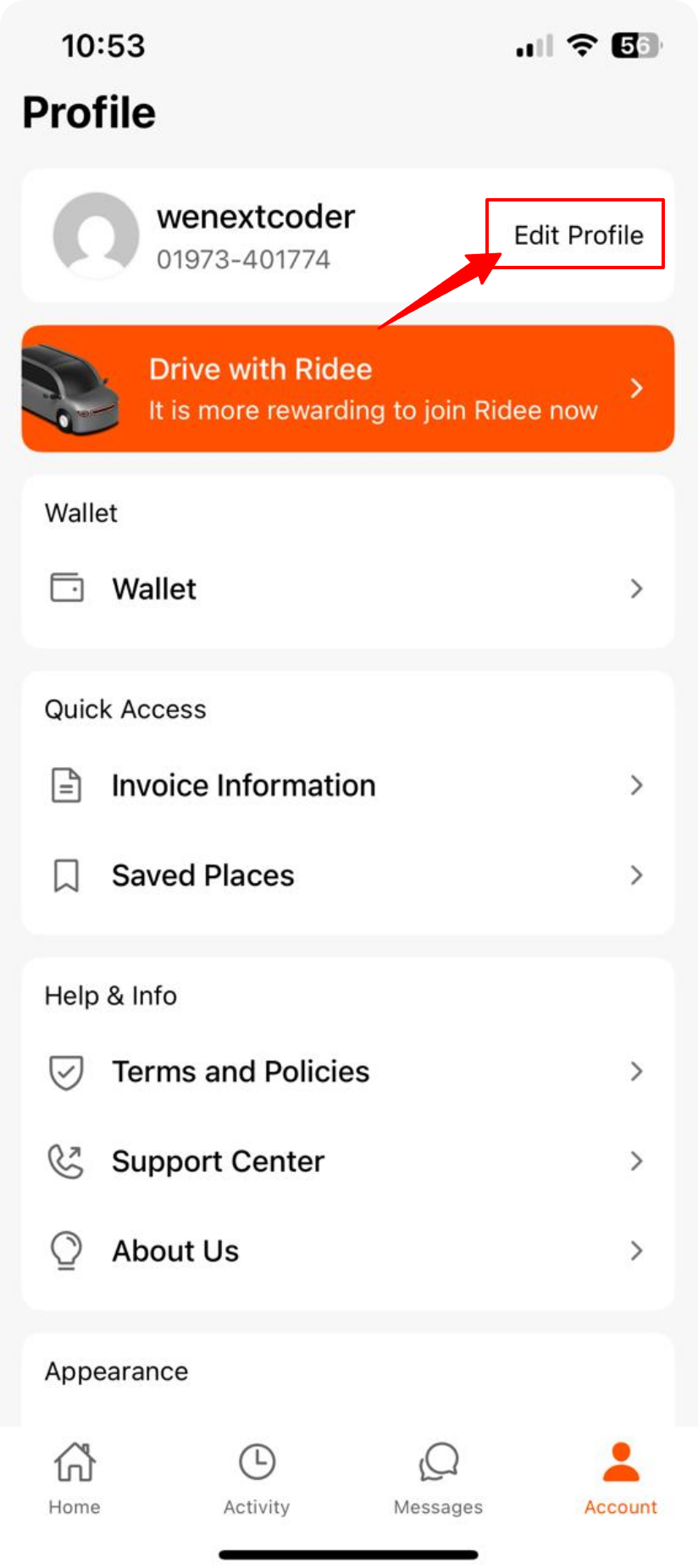The width and height of the screenshot is (698, 1568).
Task: Switch to the Activity tab
Action: click(x=257, y=1477)
